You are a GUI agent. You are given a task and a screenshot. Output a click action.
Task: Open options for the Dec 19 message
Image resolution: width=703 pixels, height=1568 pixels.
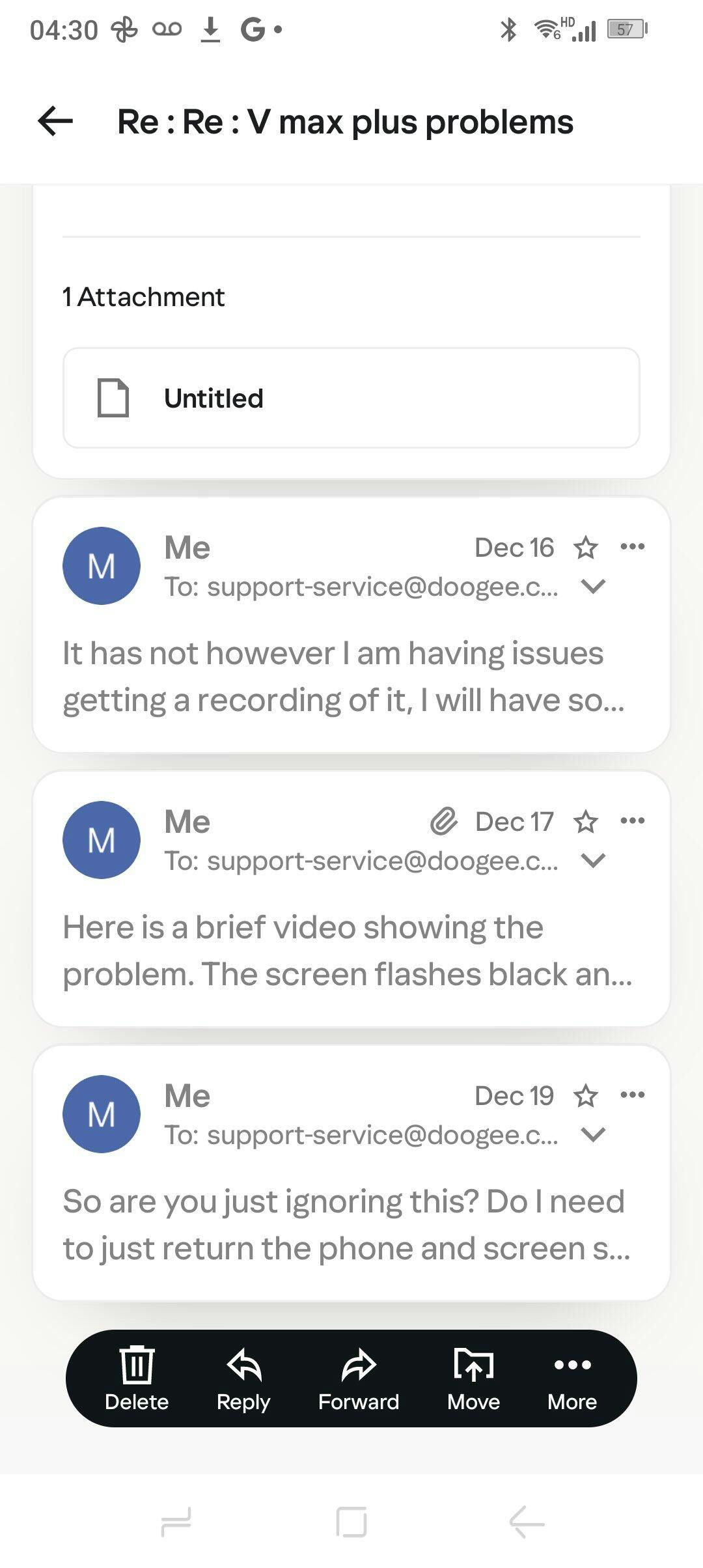click(x=632, y=1095)
